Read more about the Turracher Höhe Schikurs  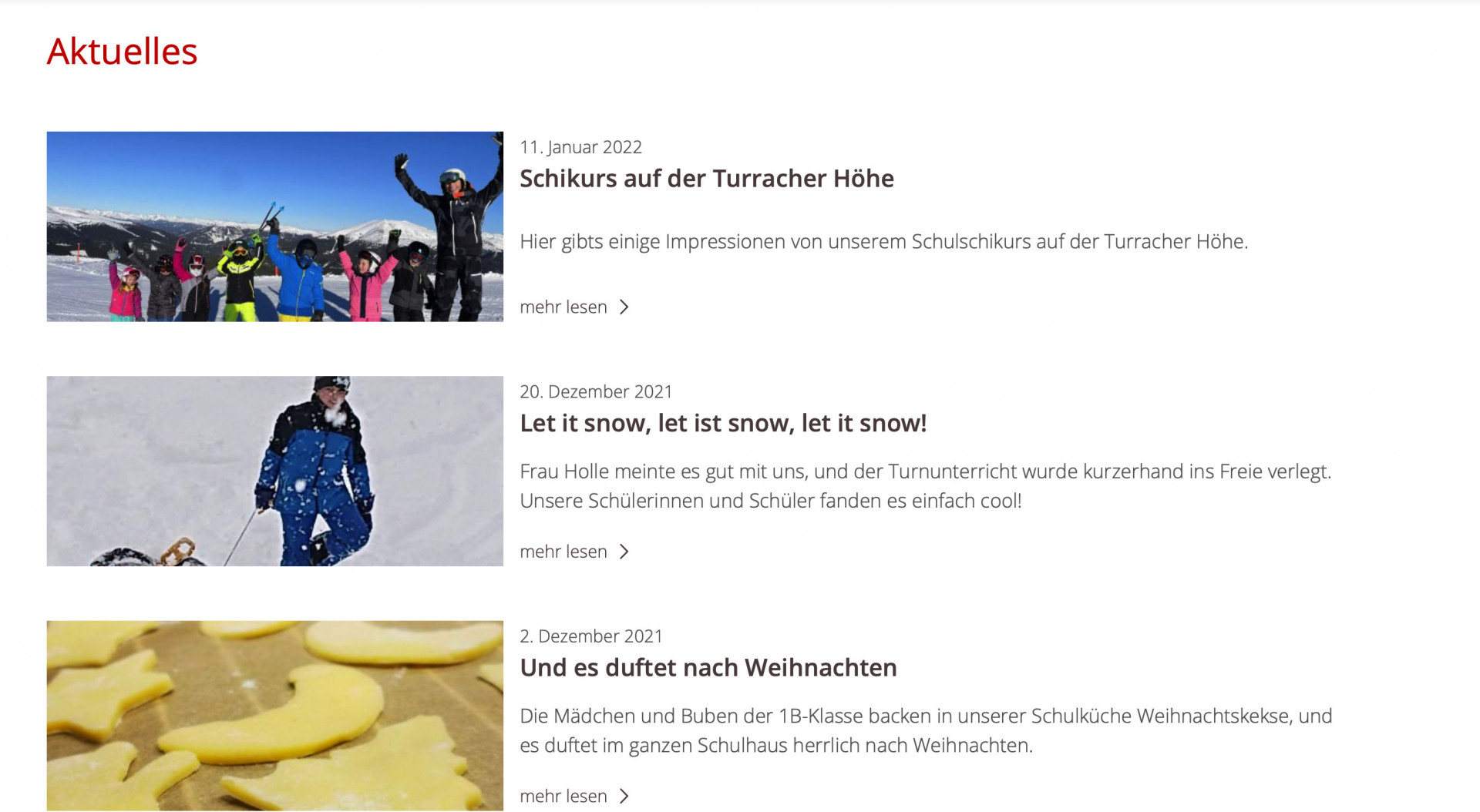click(573, 307)
